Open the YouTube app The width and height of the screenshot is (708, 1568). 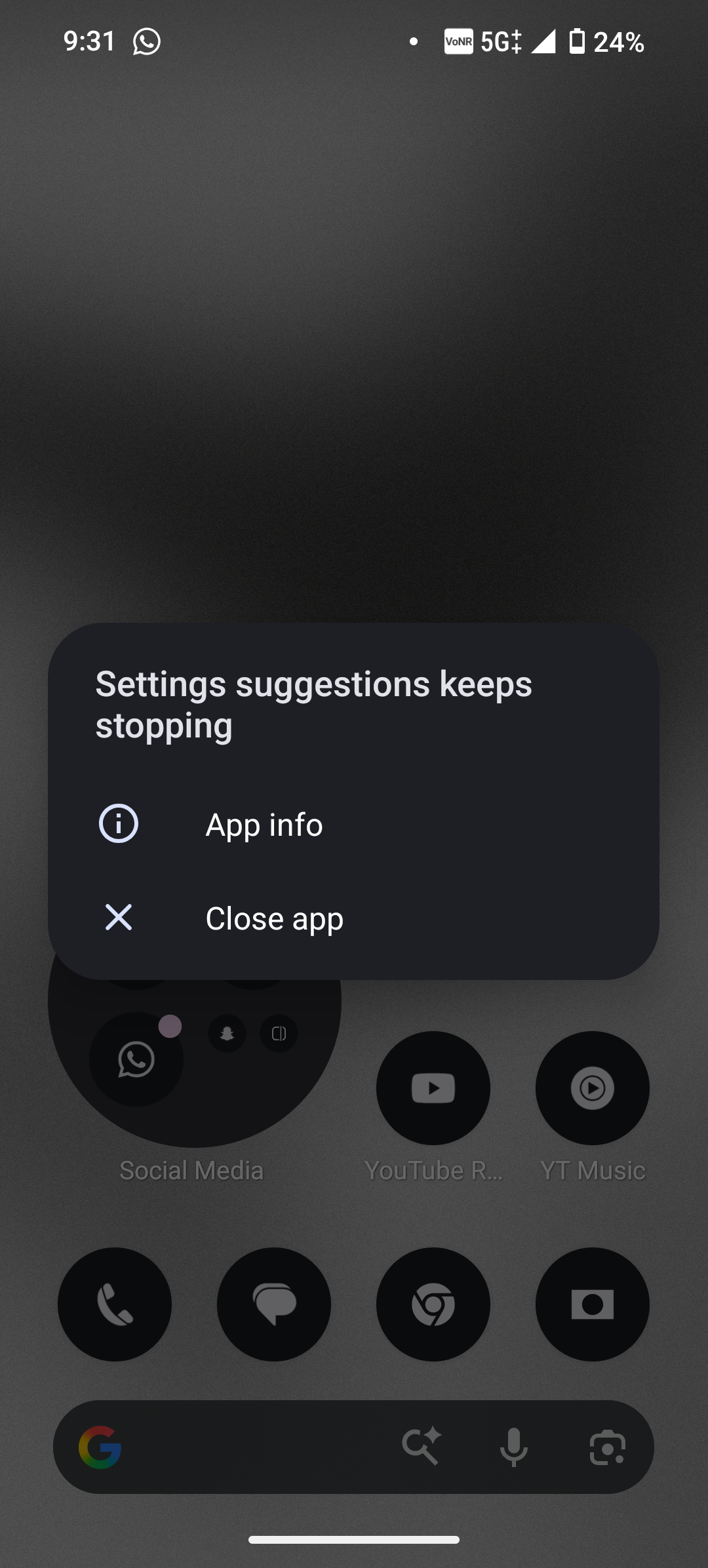(x=433, y=1088)
